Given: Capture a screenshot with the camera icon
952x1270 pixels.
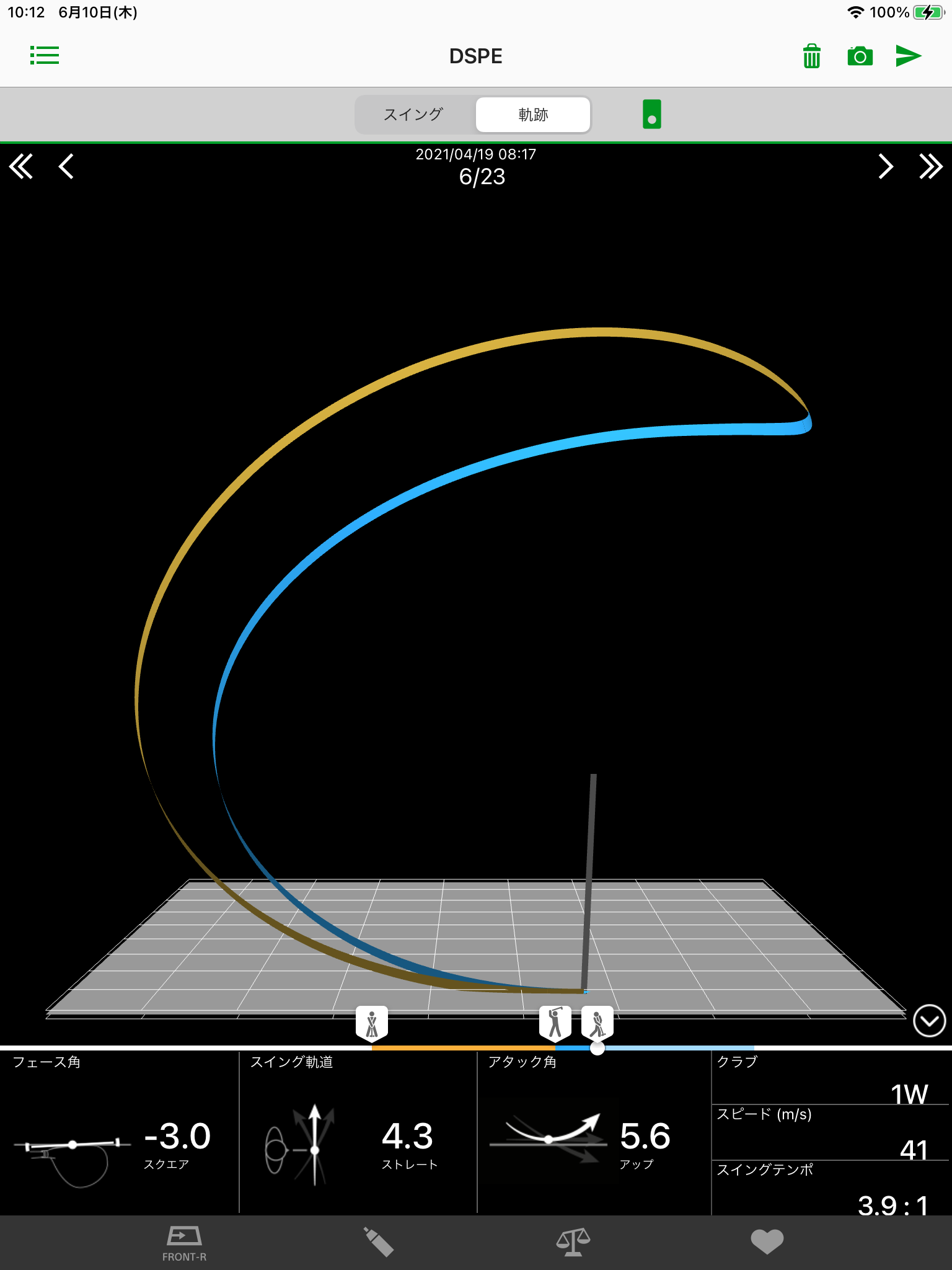Looking at the screenshot, I should point(860,56).
